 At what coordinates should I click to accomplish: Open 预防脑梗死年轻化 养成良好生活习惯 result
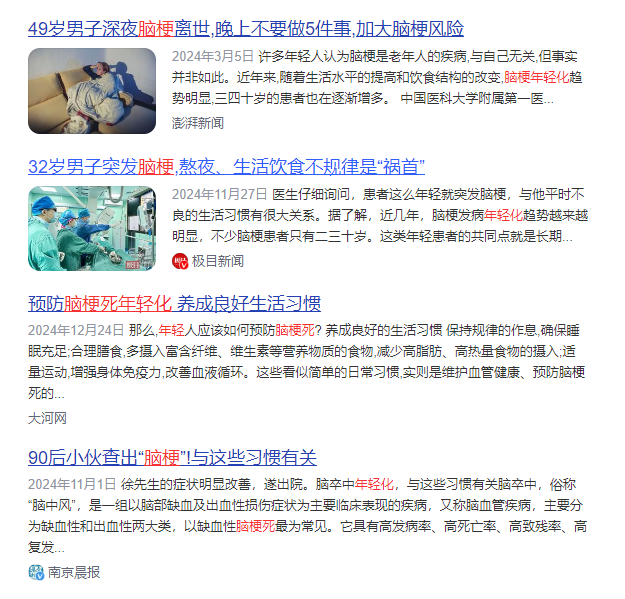(174, 304)
